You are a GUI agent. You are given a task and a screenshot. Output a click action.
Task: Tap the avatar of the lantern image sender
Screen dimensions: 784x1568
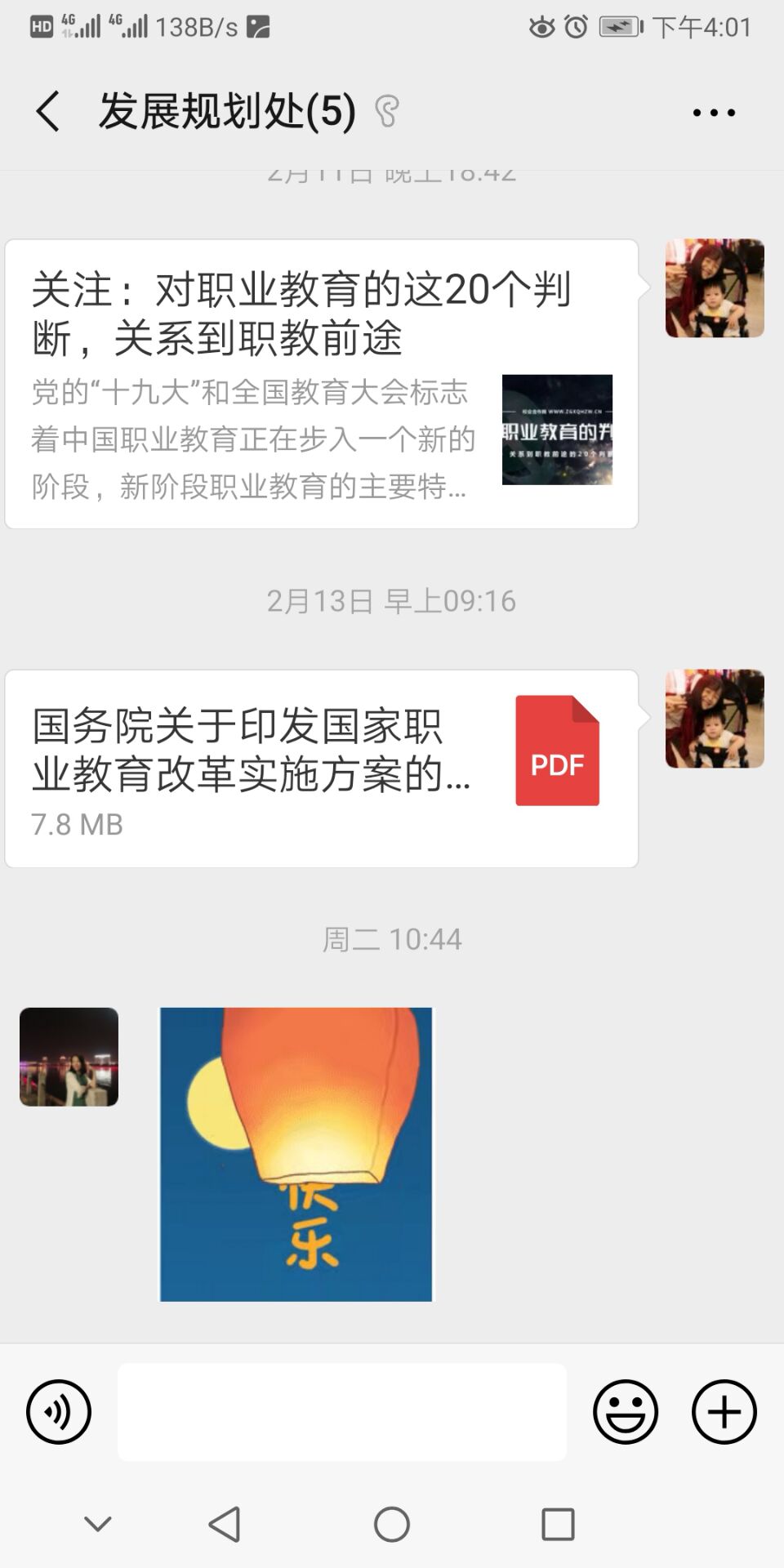(x=69, y=1057)
